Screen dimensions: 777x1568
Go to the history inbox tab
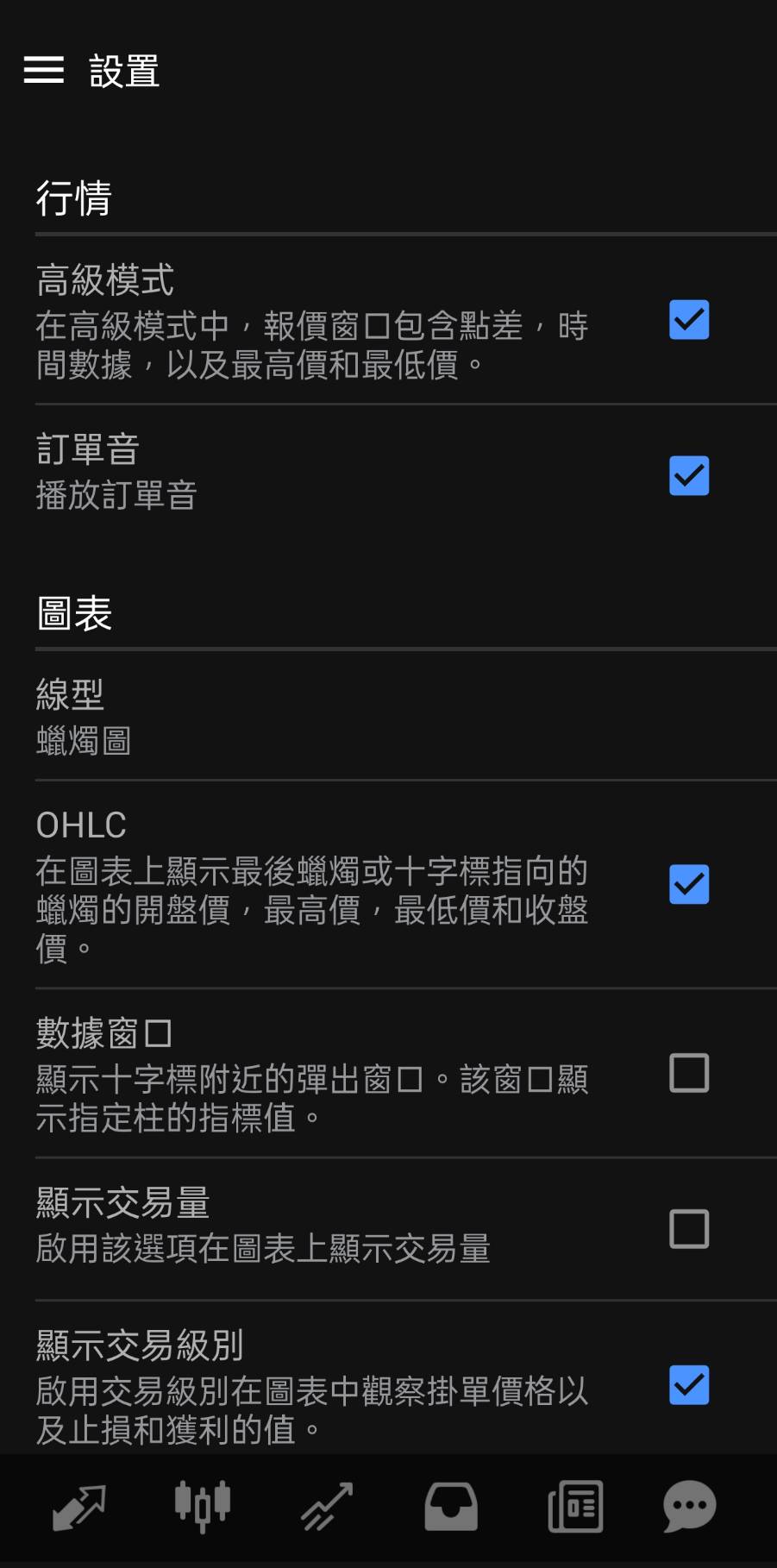pos(451,1507)
